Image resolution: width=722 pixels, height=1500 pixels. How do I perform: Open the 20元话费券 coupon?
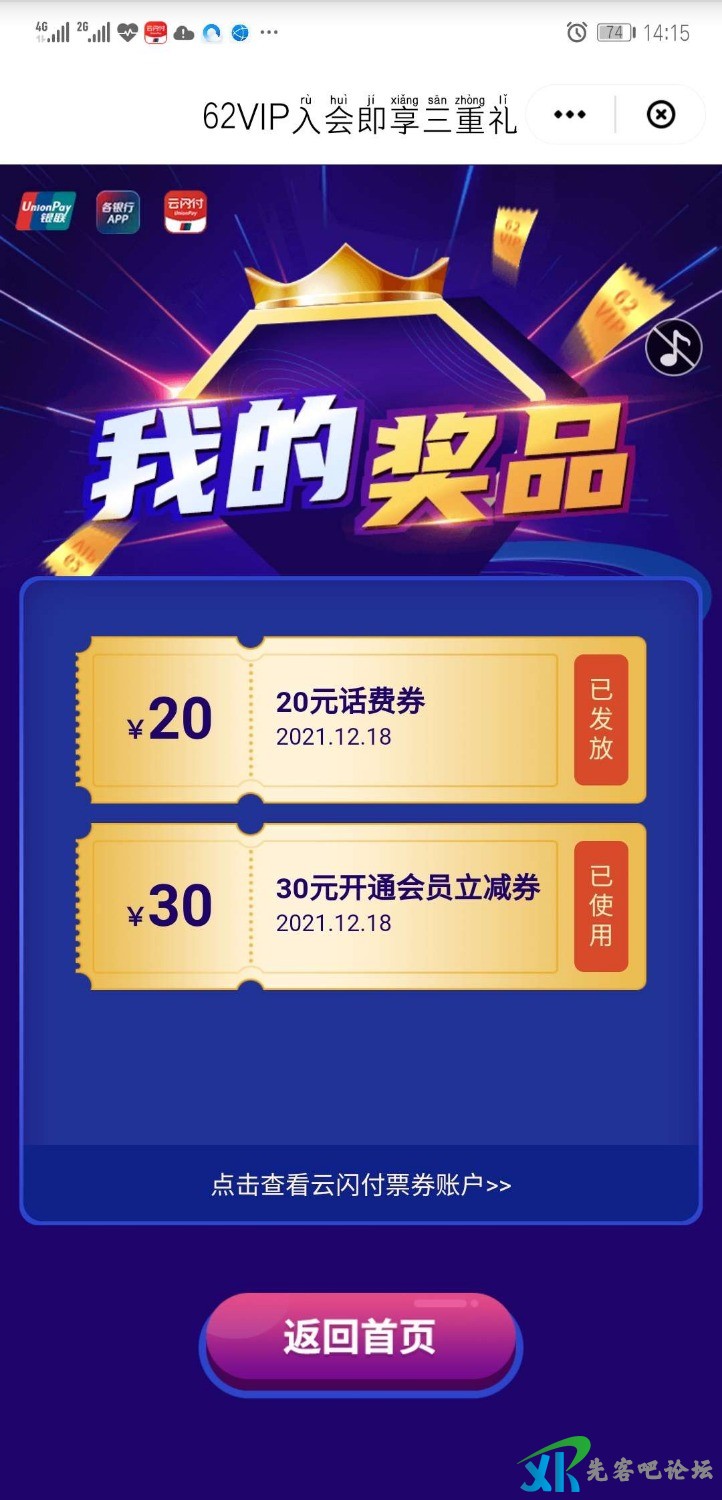point(360,719)
